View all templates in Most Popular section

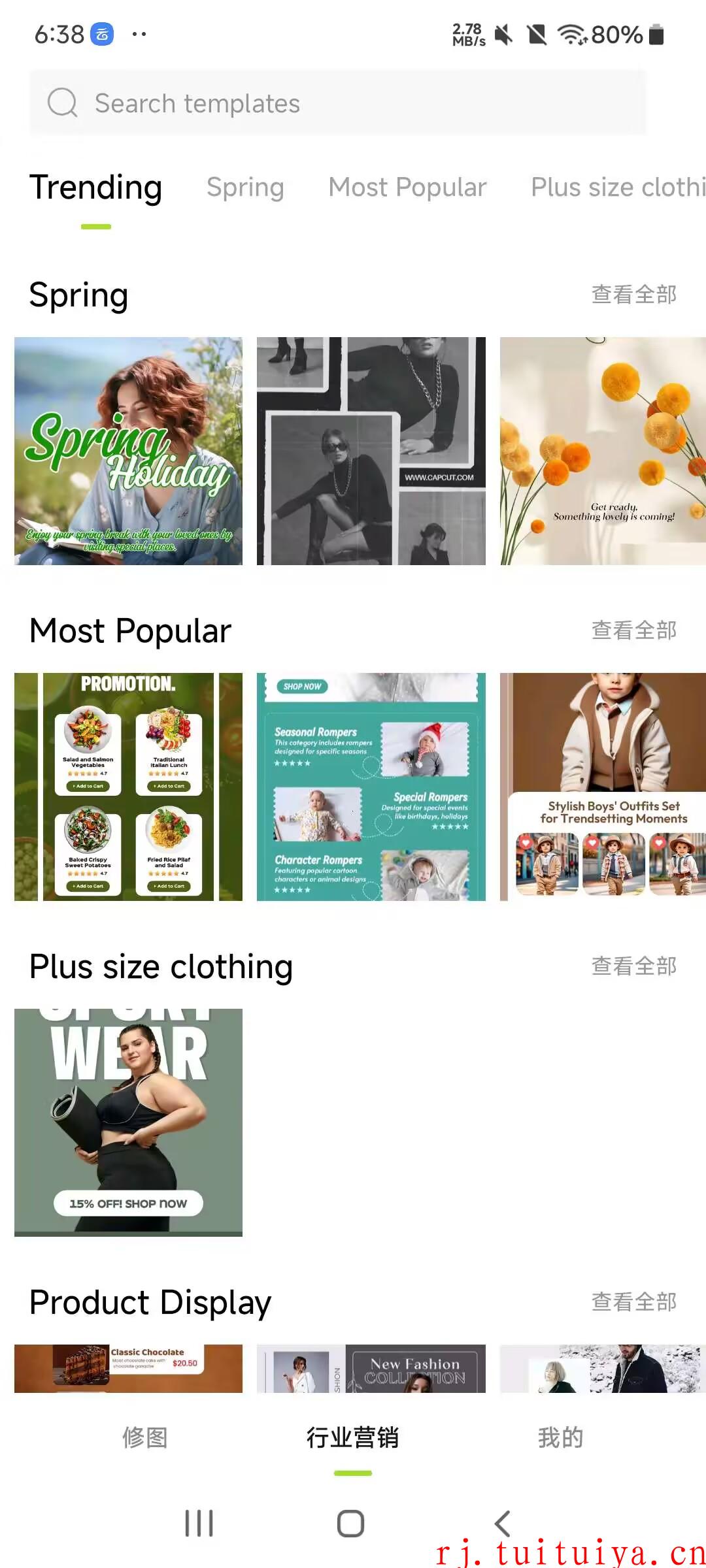[x=633, y=630]
